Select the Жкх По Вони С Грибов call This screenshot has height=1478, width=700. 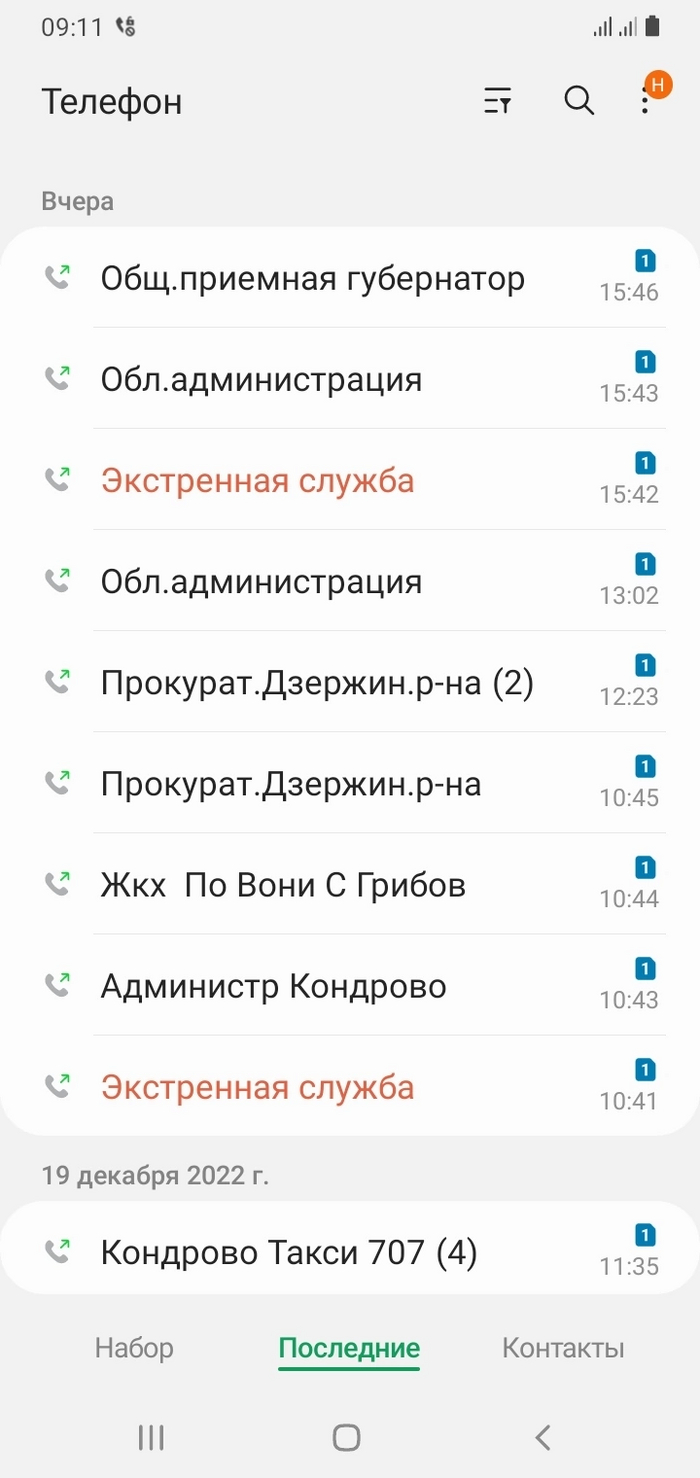point(283,885)
